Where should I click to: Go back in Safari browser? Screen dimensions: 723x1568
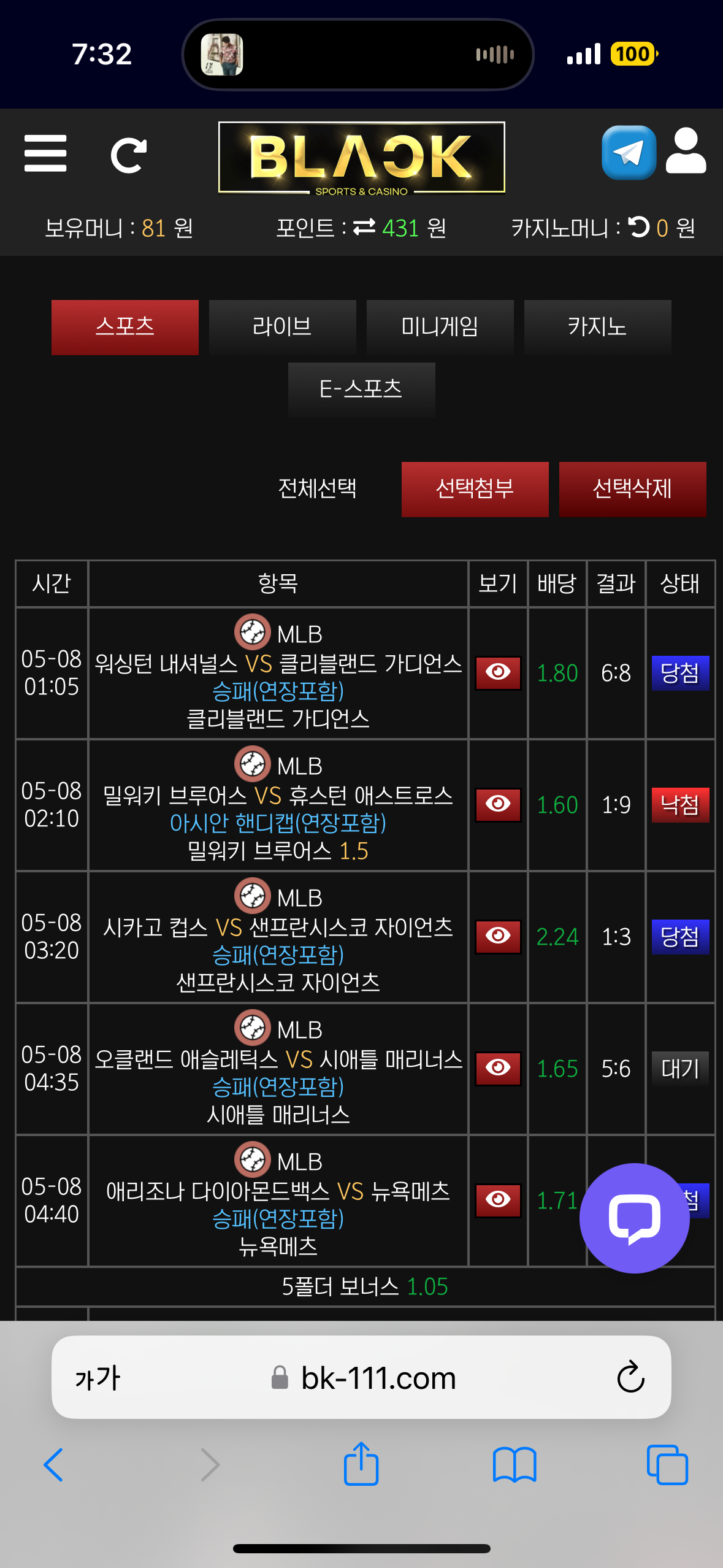(53, 1465)
